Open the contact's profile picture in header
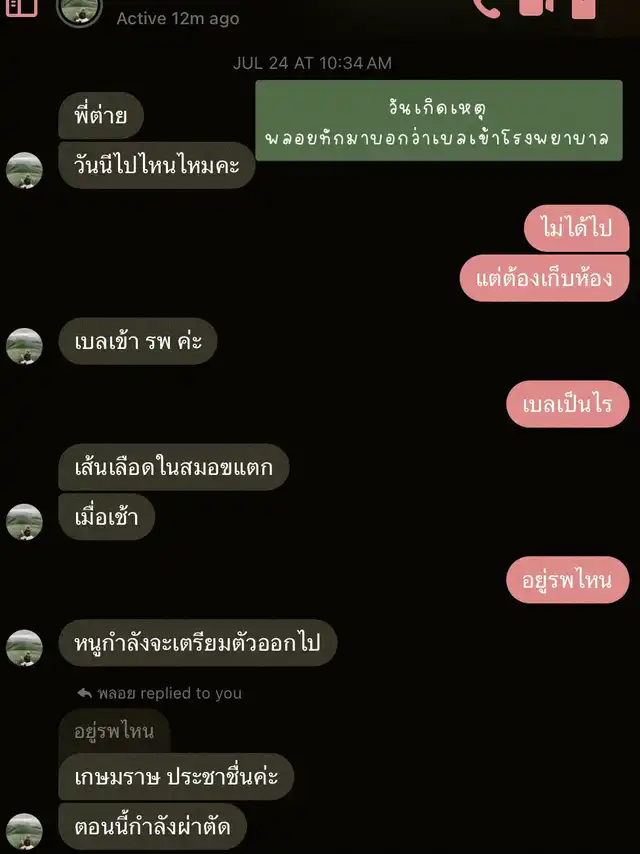 point(80,11)
